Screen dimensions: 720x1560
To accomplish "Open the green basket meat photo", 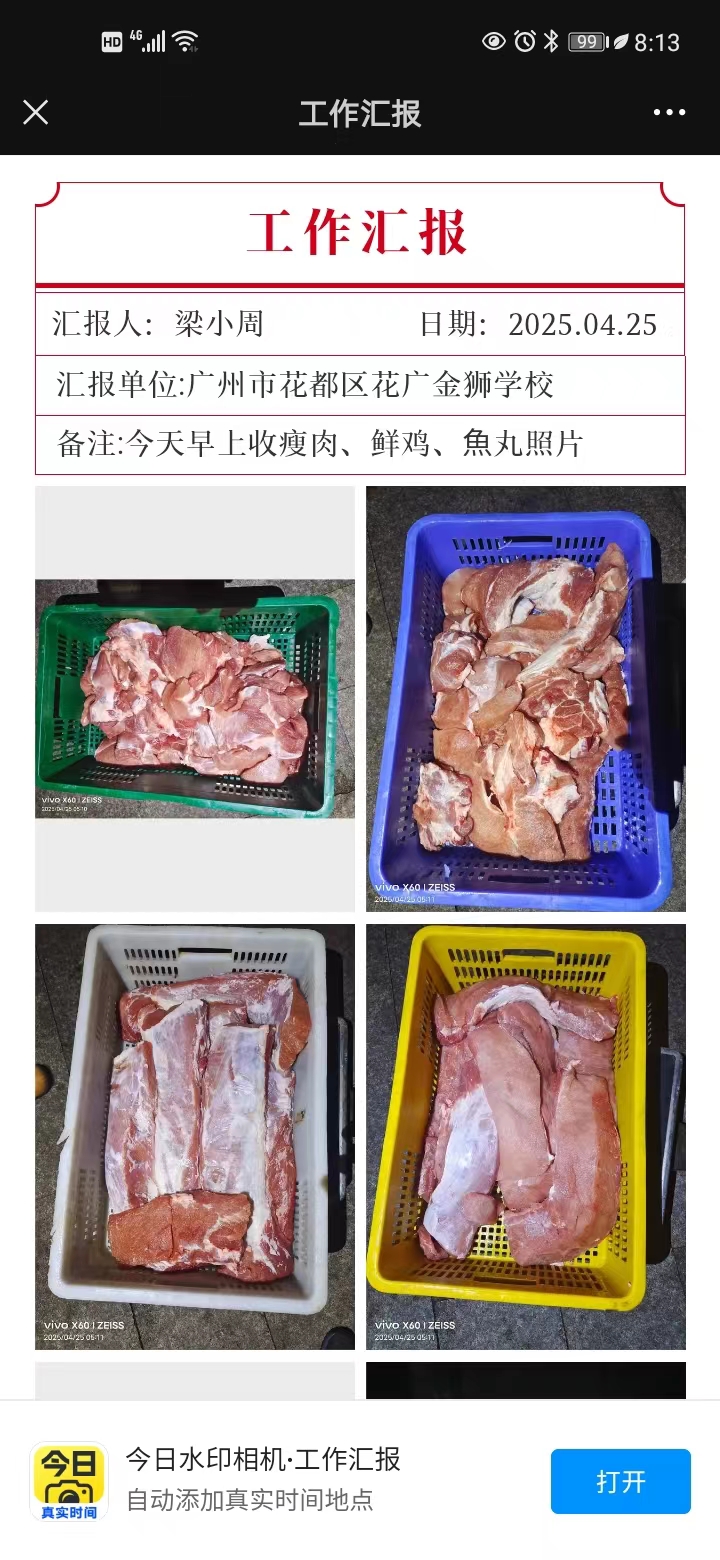I will pyautogui.click(x=195, y=698).
